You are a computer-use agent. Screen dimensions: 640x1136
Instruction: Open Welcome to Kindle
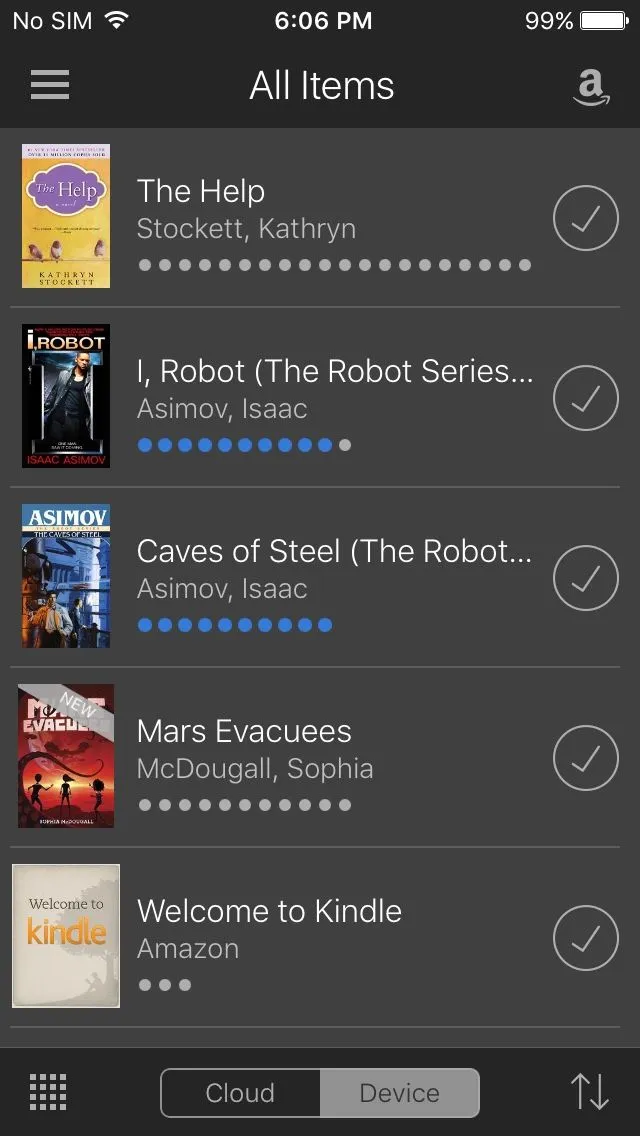(x=300, y=930)
